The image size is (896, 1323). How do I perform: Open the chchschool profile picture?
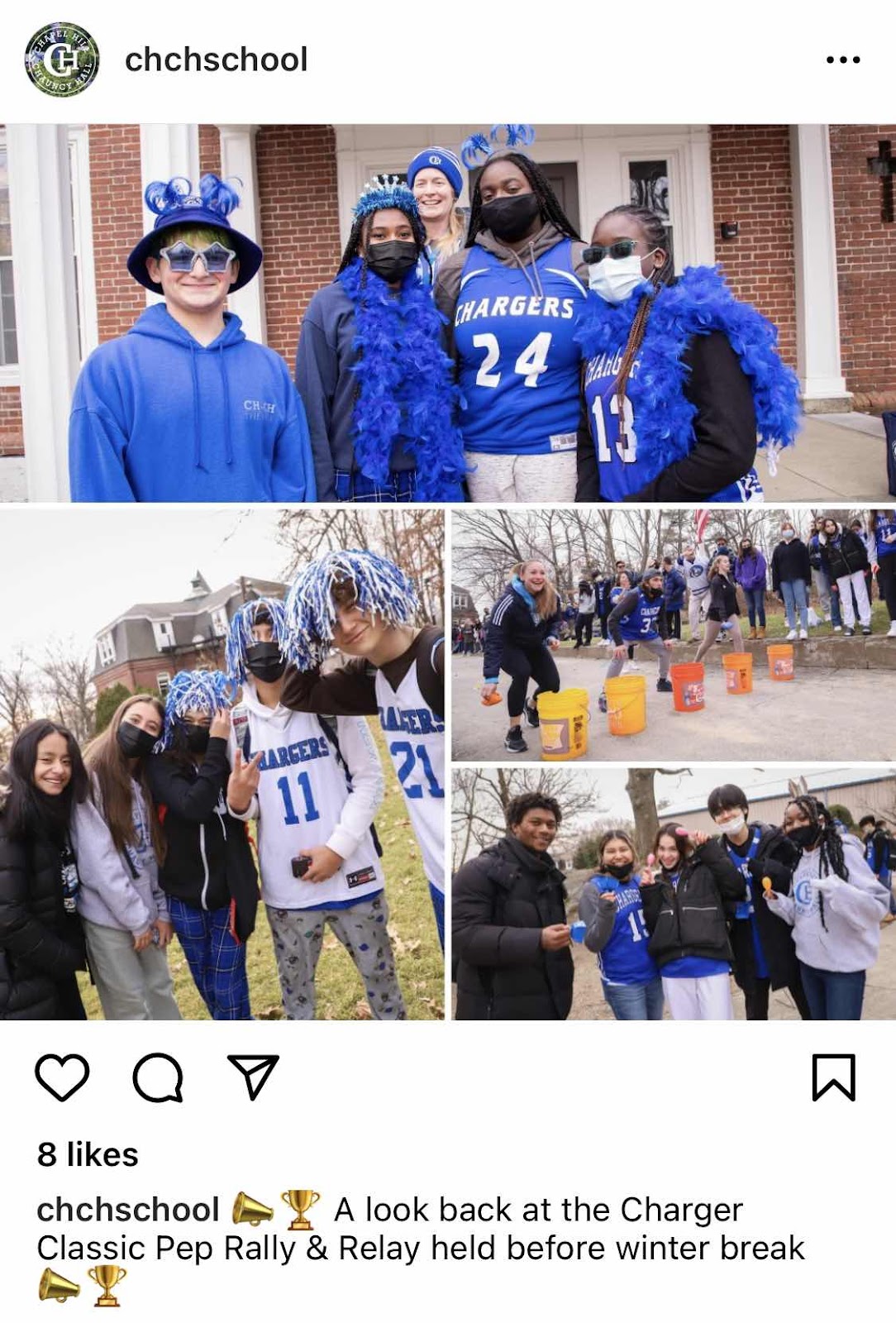tap(62, 60)
